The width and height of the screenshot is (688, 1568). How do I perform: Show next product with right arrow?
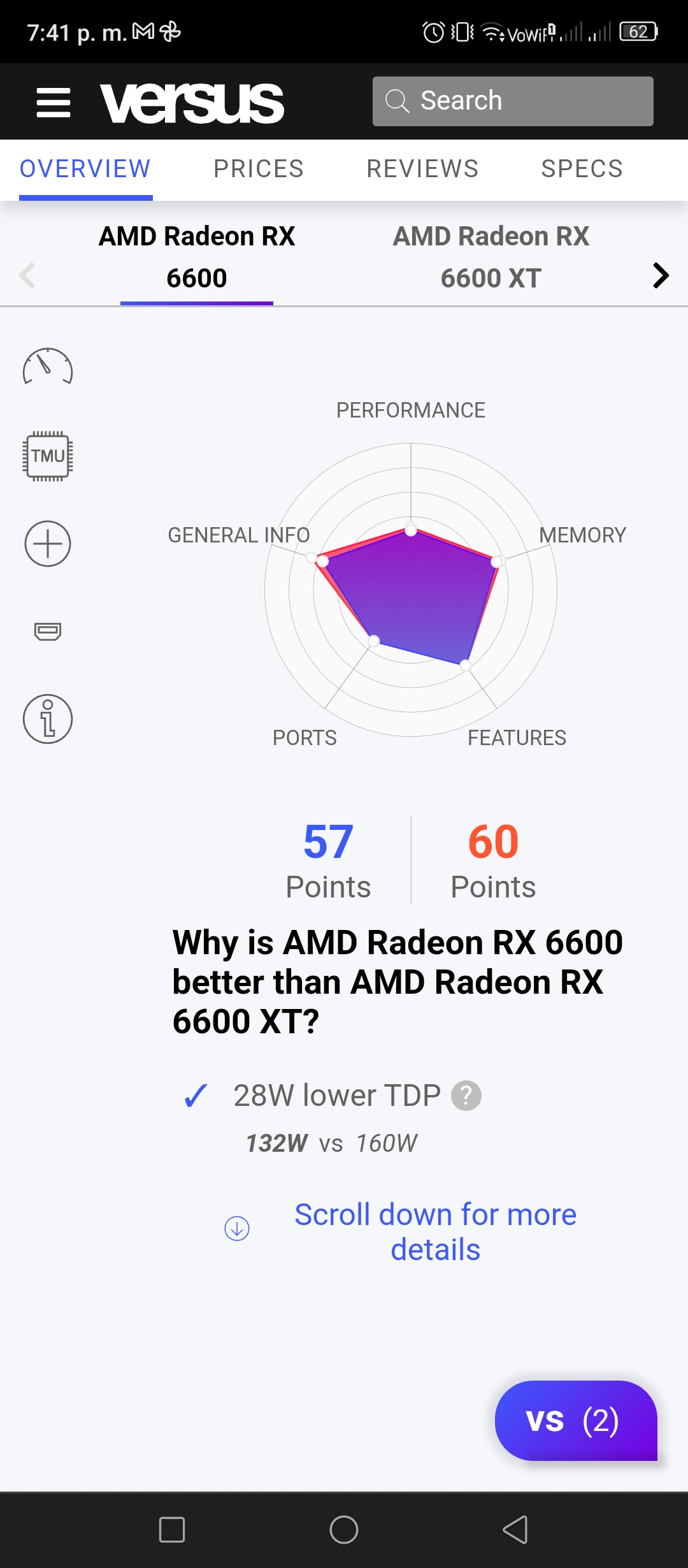tap(661, 275)
